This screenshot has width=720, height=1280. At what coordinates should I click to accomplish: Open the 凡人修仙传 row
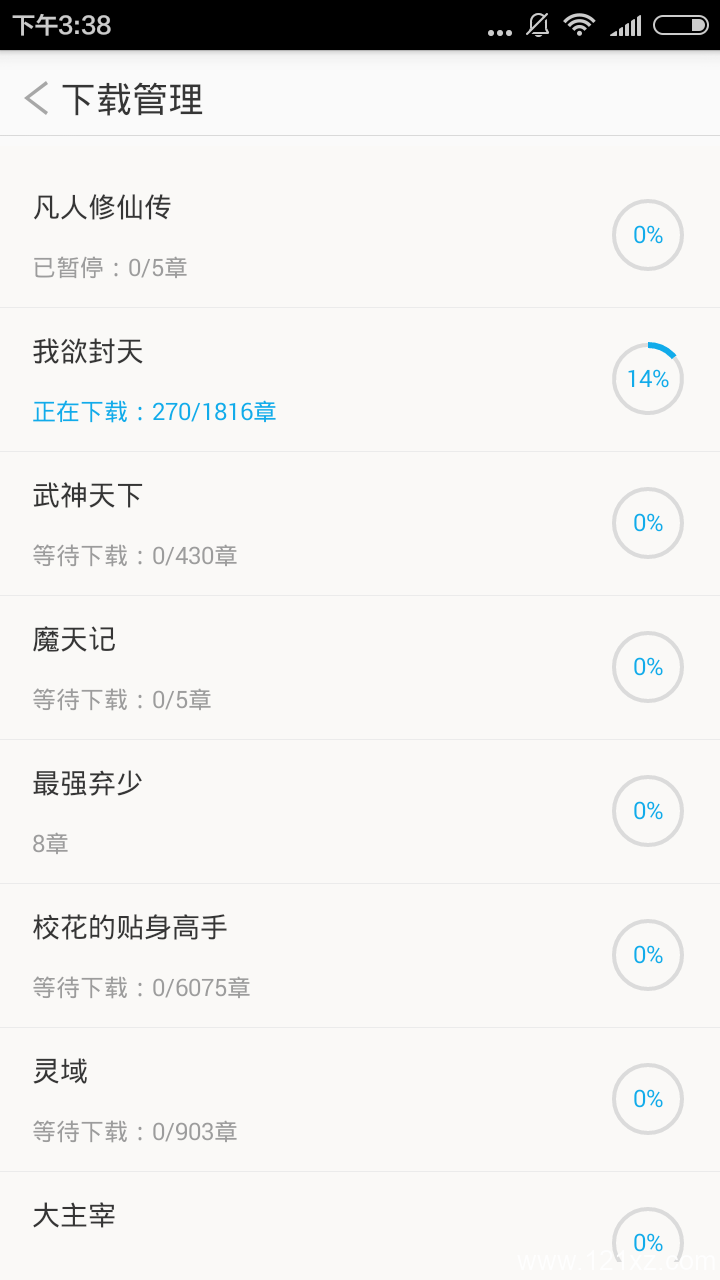360,236
